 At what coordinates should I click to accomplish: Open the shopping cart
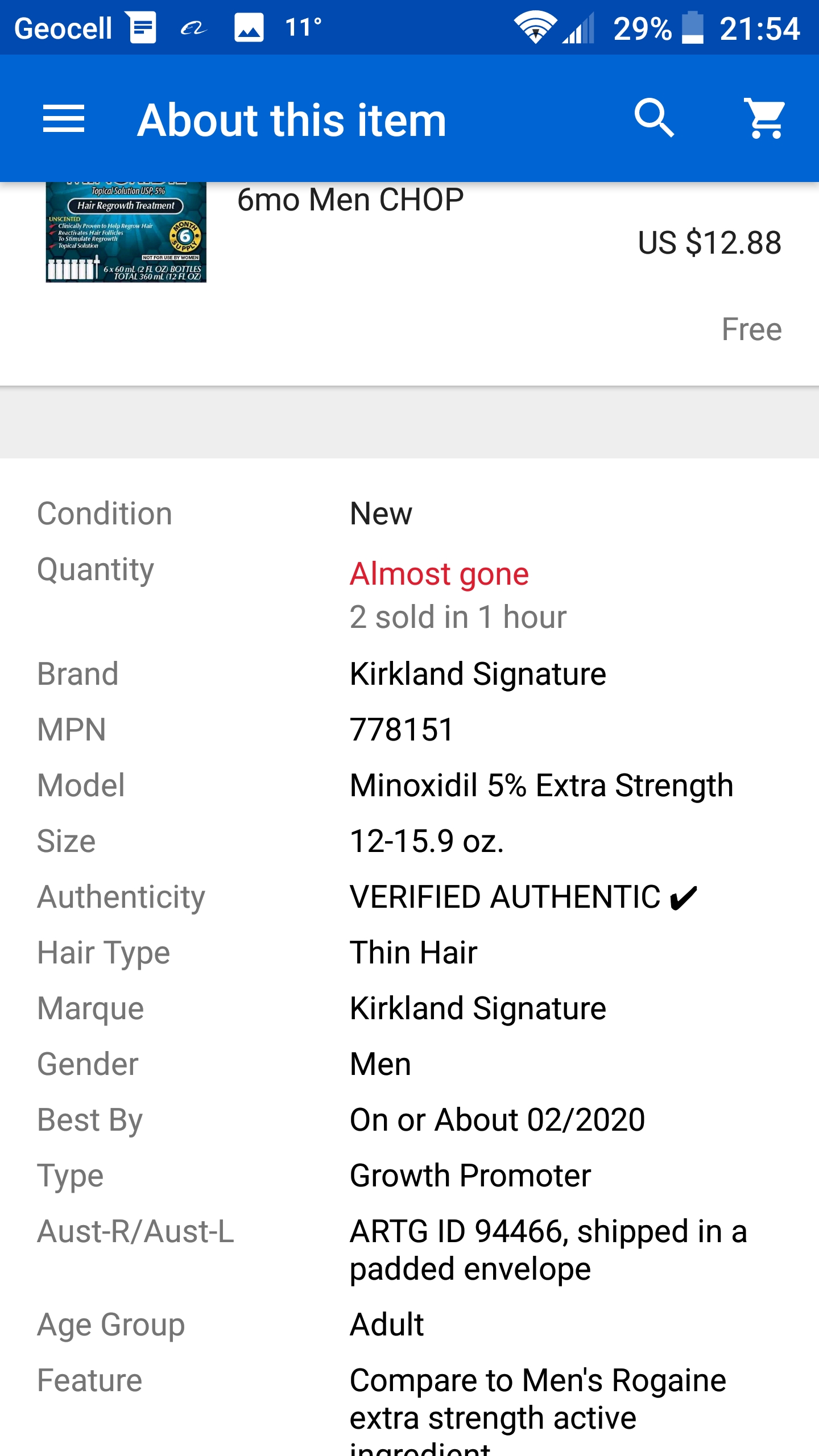[x=765, y=118]
